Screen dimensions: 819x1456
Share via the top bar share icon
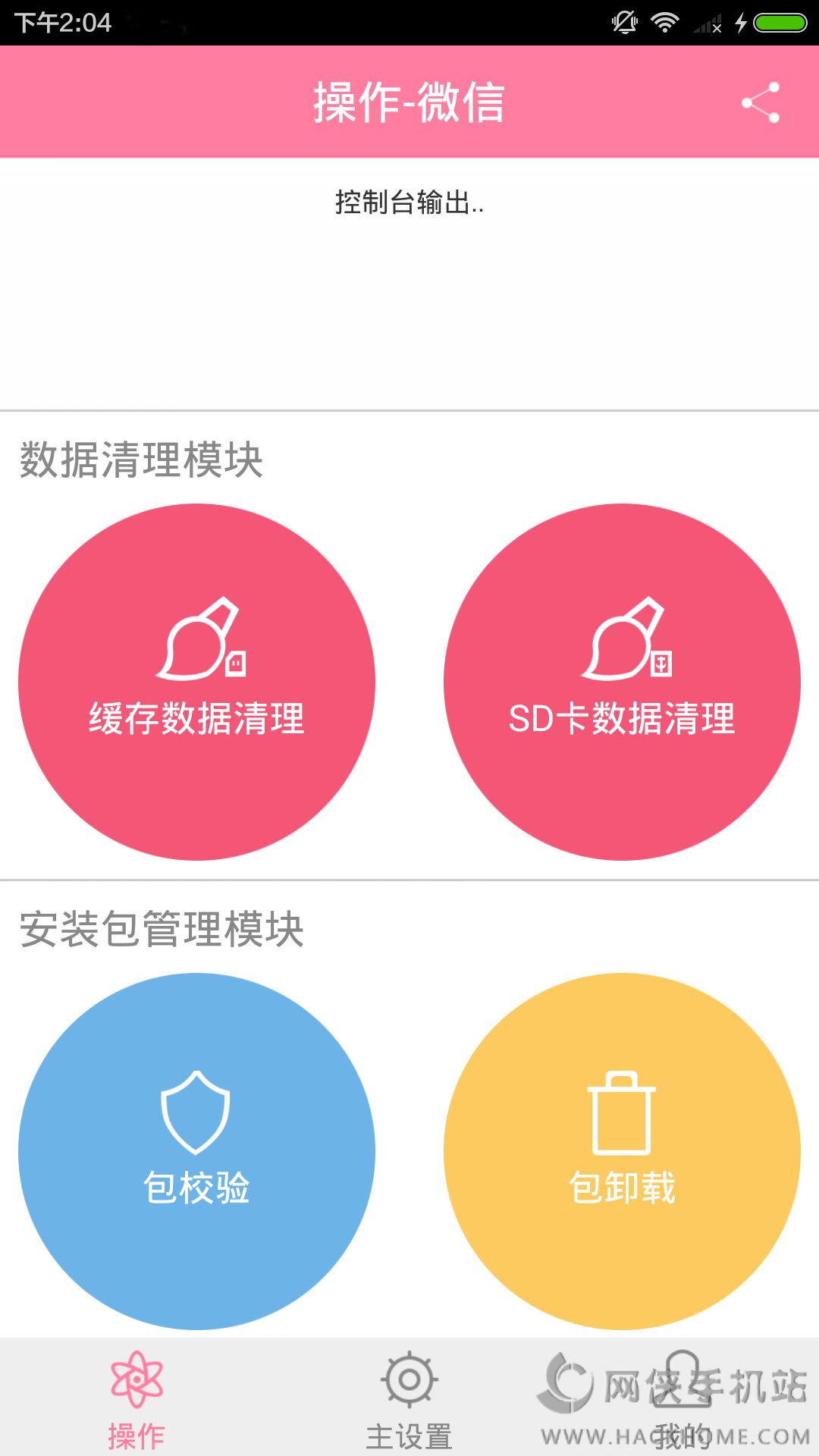761,102
